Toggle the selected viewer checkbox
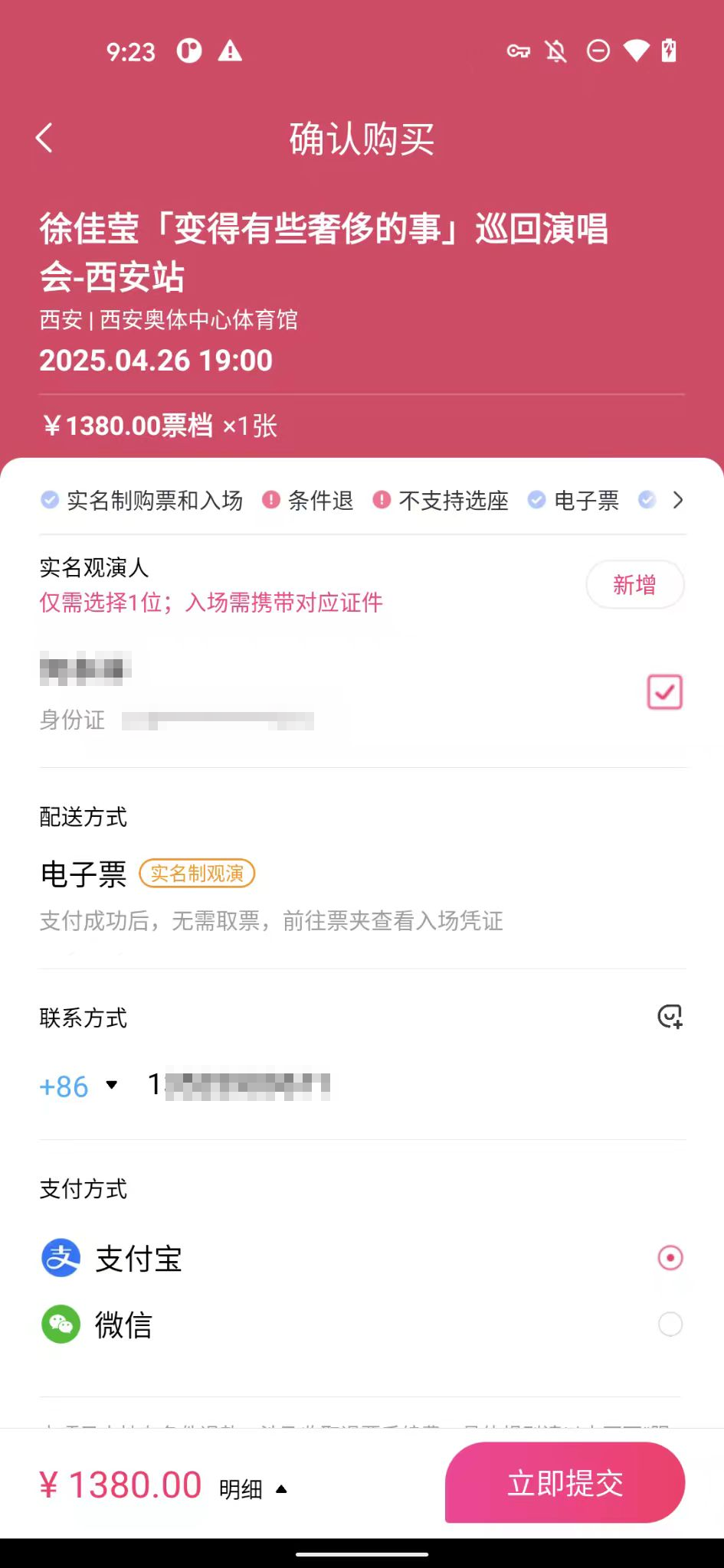 664,692
